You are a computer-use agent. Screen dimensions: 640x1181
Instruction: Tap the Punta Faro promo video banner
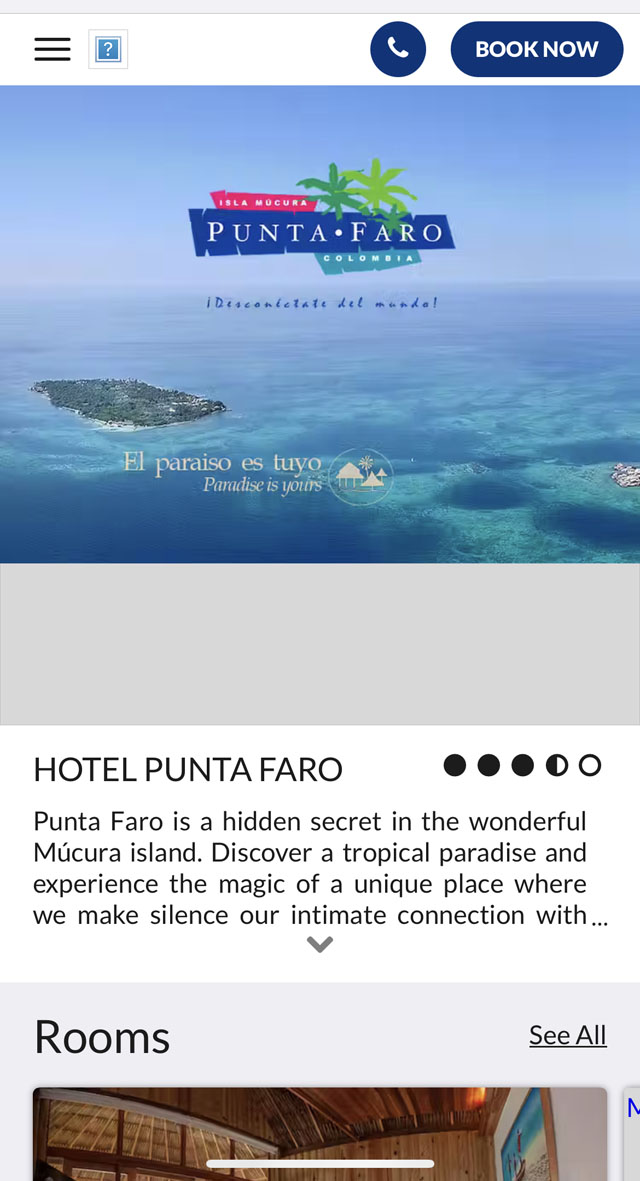320,324
